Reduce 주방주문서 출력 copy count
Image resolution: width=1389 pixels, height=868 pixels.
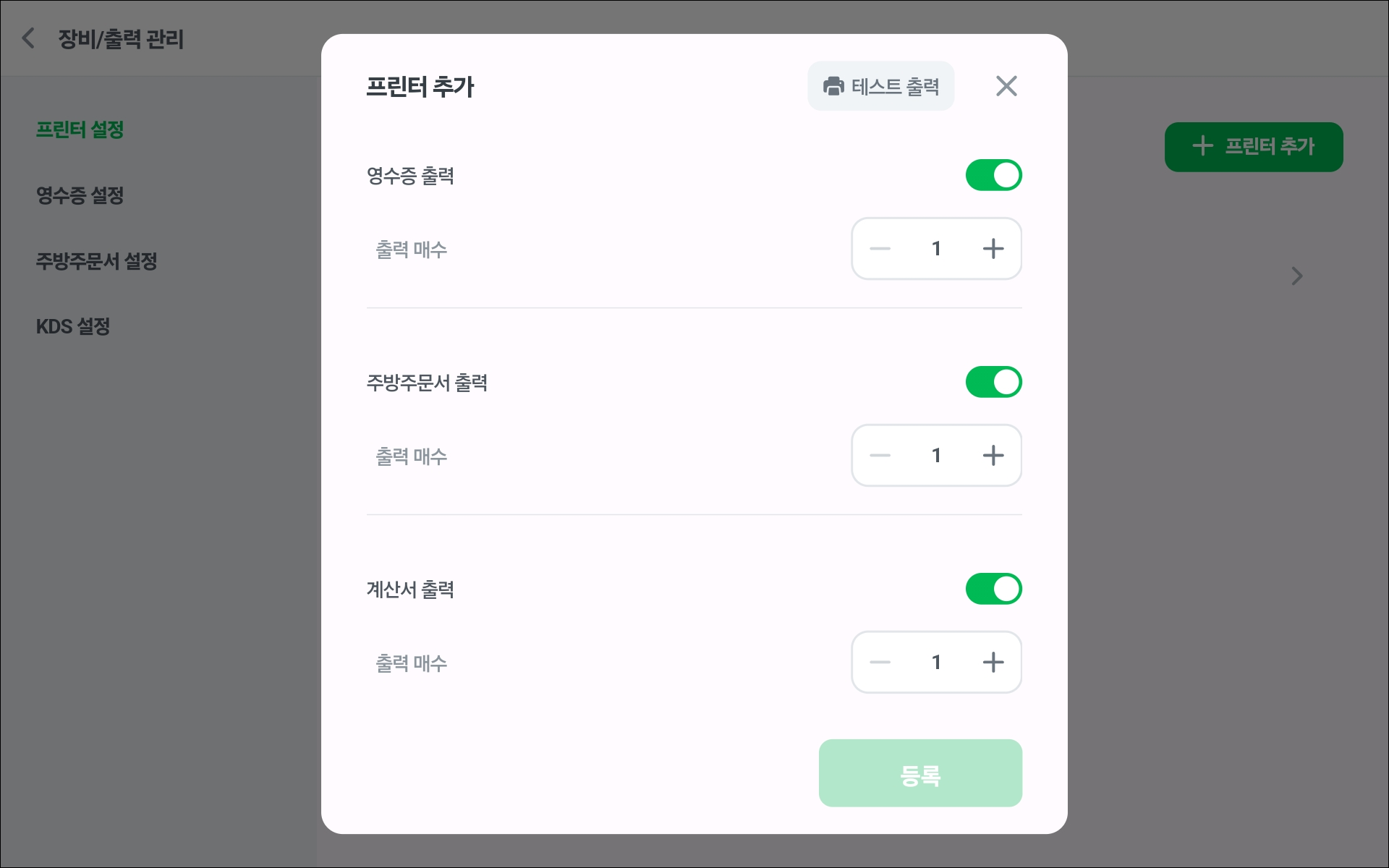click(x=880, y=456)
